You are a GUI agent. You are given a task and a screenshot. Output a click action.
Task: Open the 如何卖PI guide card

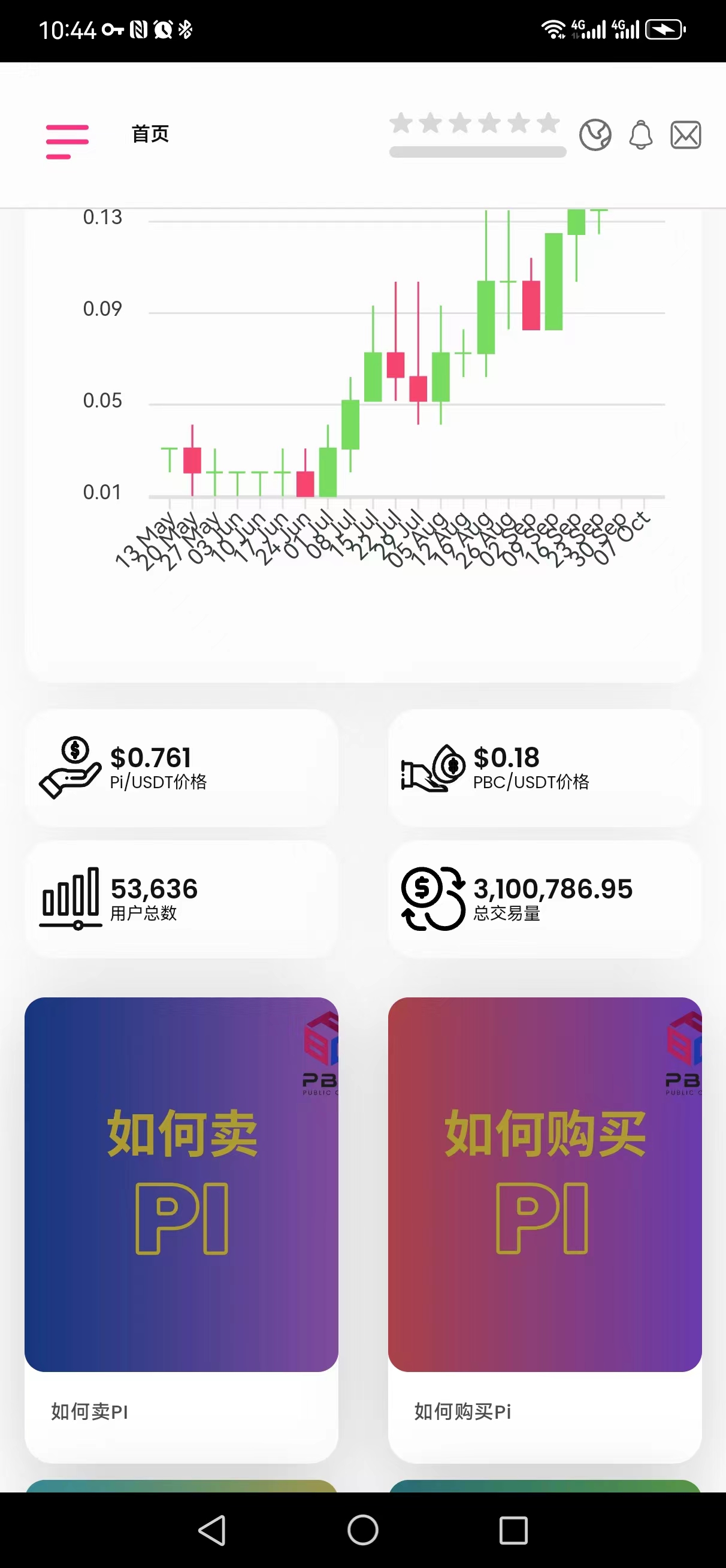tap(181, 1229)
